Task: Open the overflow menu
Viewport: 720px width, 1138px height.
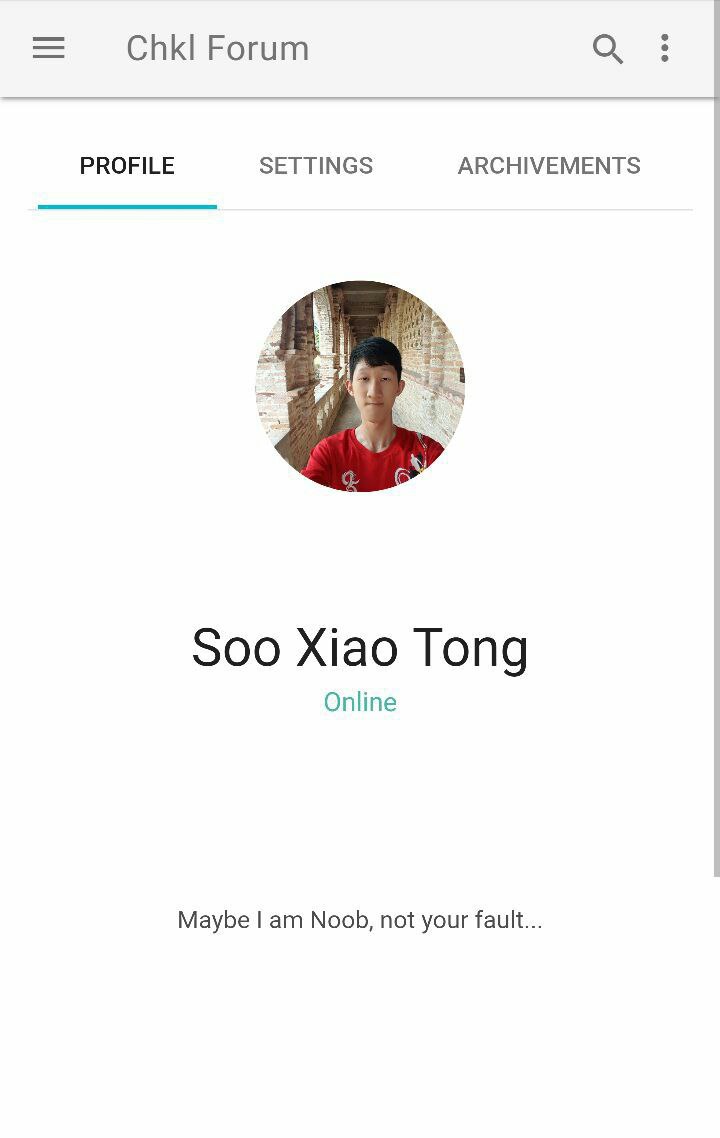Action: click(665, 48)
